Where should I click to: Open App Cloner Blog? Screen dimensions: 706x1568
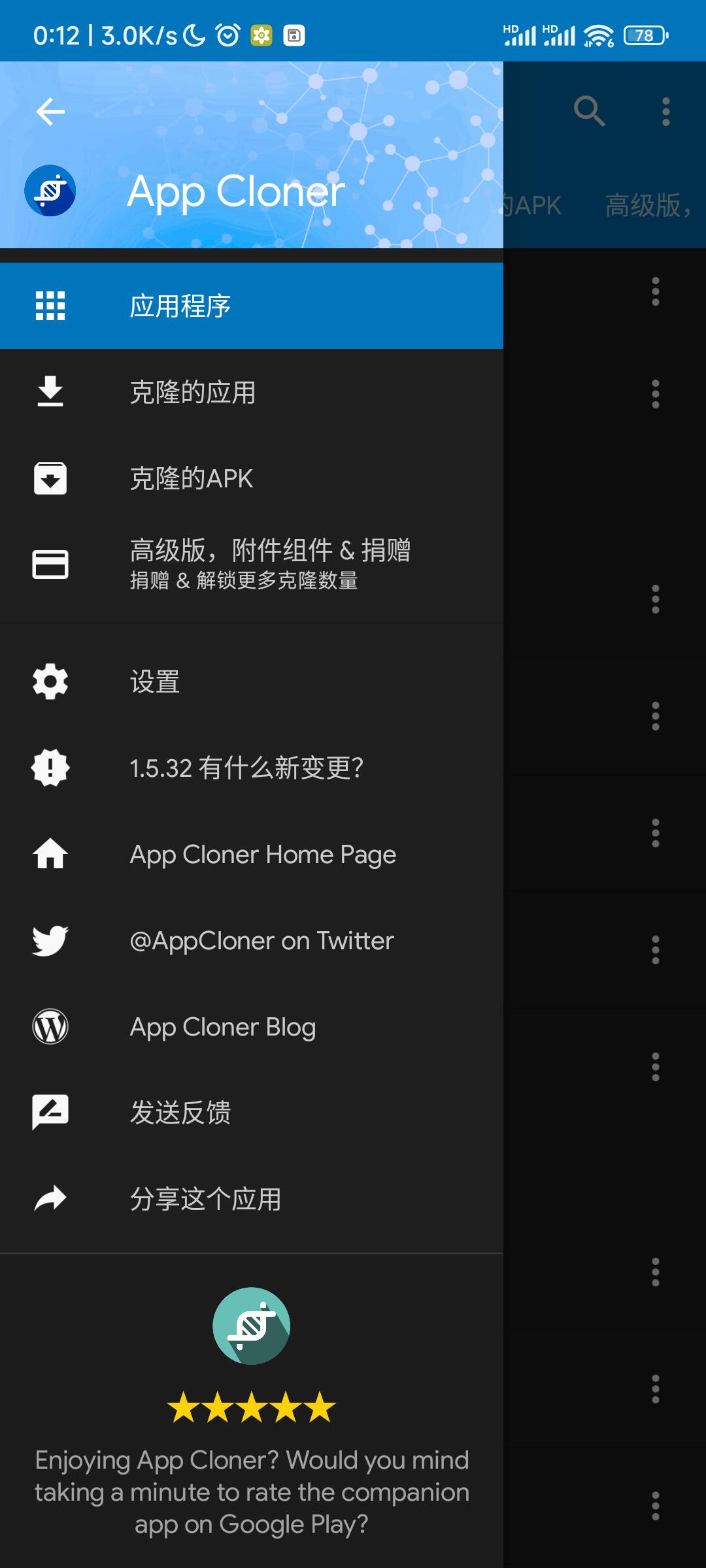252,1027
